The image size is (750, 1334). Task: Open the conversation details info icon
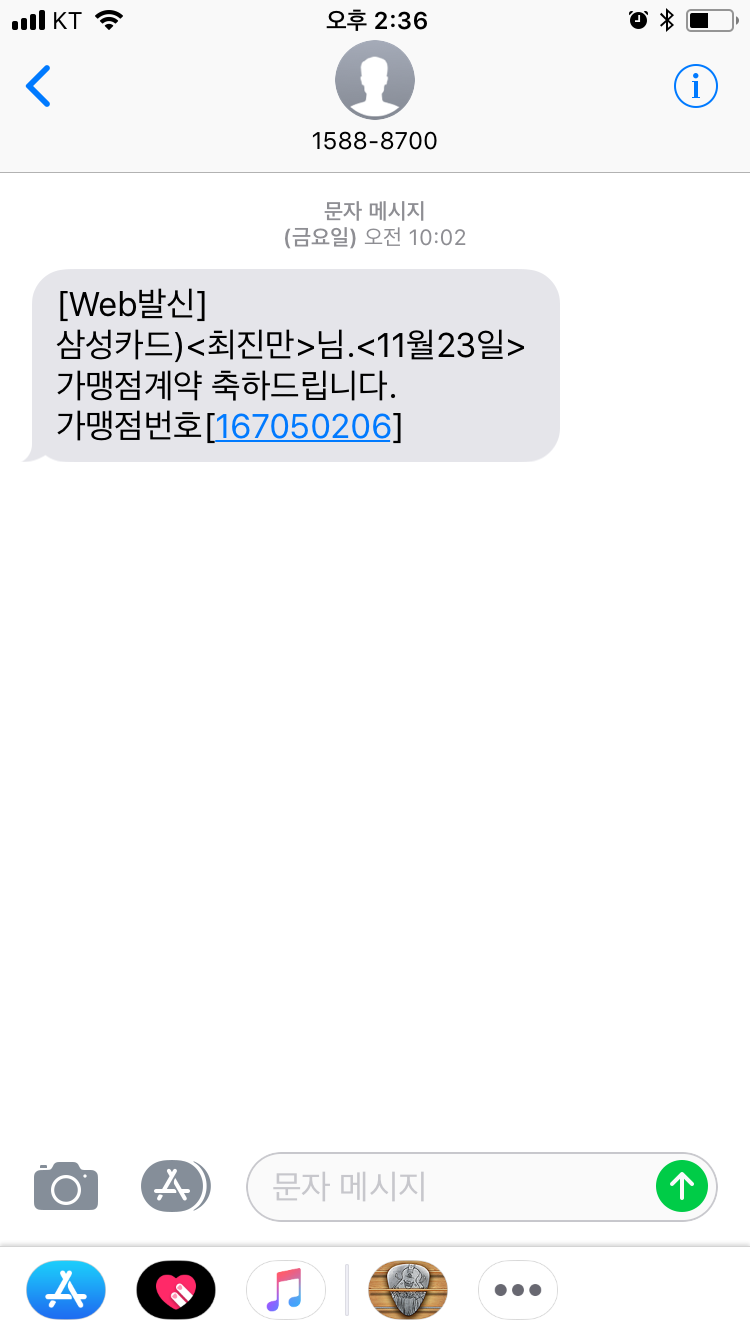click(x=696, y=87)
